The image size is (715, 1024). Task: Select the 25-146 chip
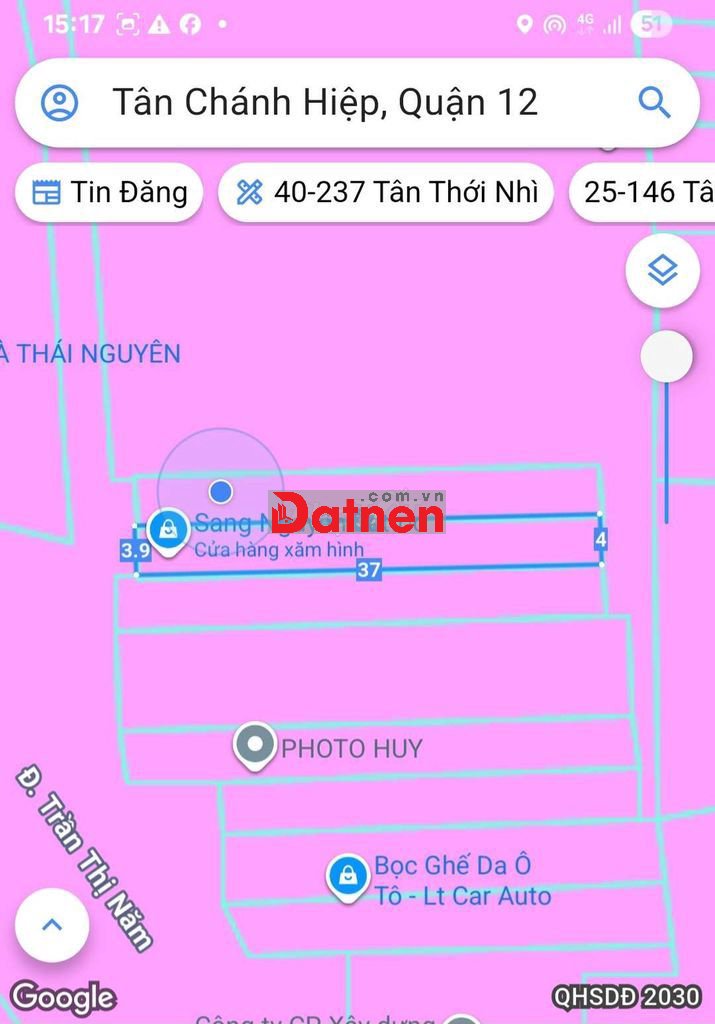tap(643, 193)
